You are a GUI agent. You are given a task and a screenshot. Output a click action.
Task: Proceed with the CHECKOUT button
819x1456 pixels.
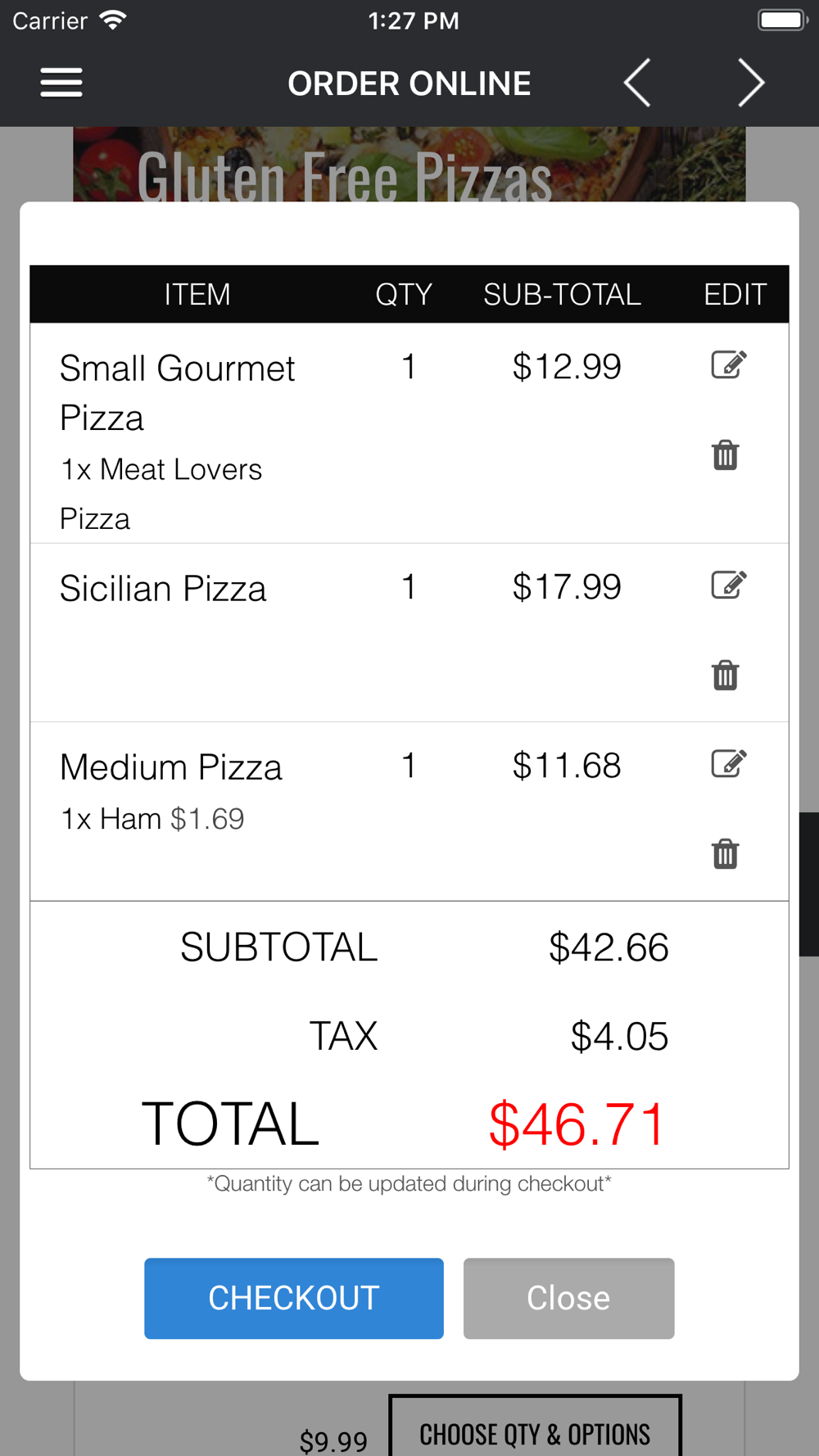(x=294, y=1298)
